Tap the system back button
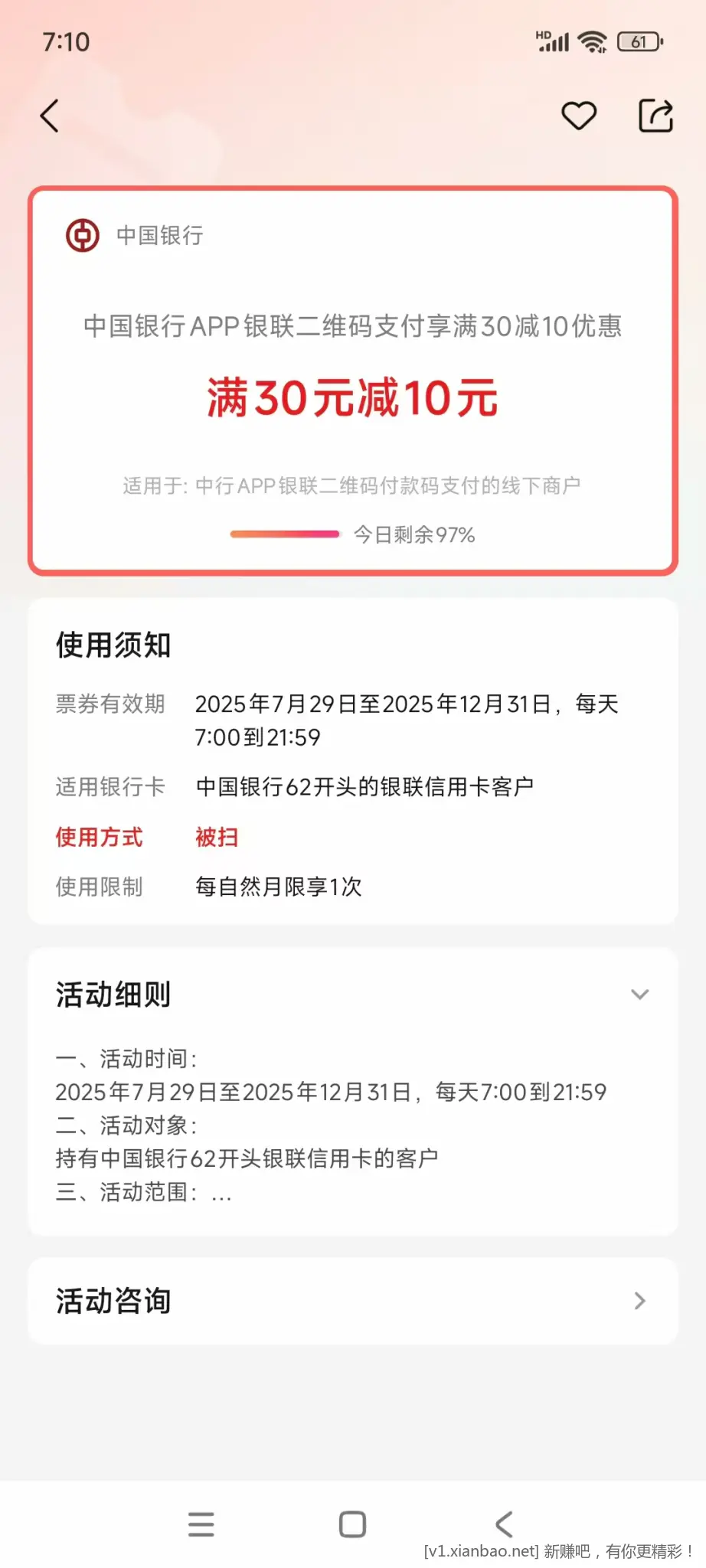The image size is (706, 1568). tap(503, 1524)
